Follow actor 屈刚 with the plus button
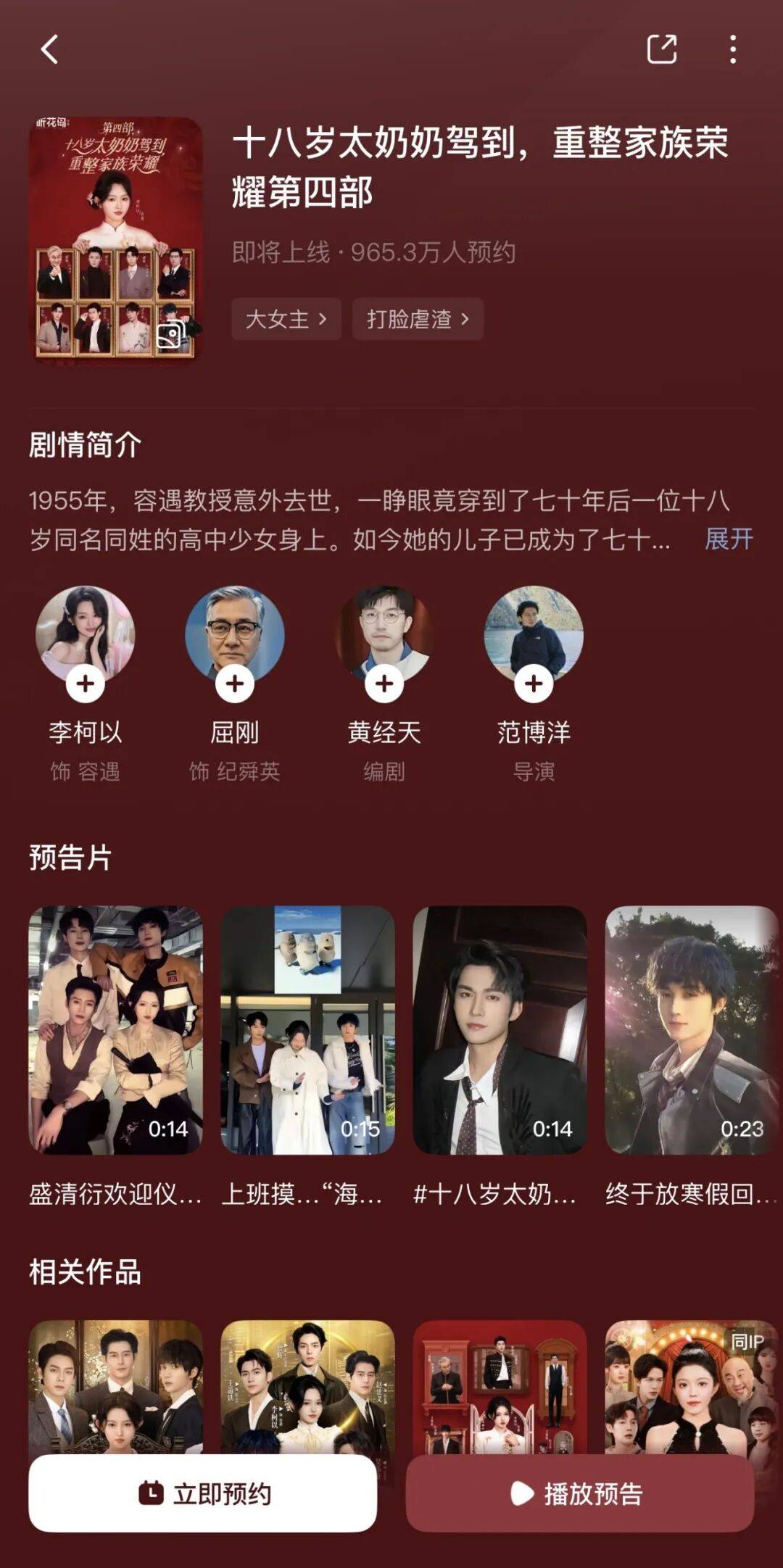The image size is (783, 1568). click(233, 684)
